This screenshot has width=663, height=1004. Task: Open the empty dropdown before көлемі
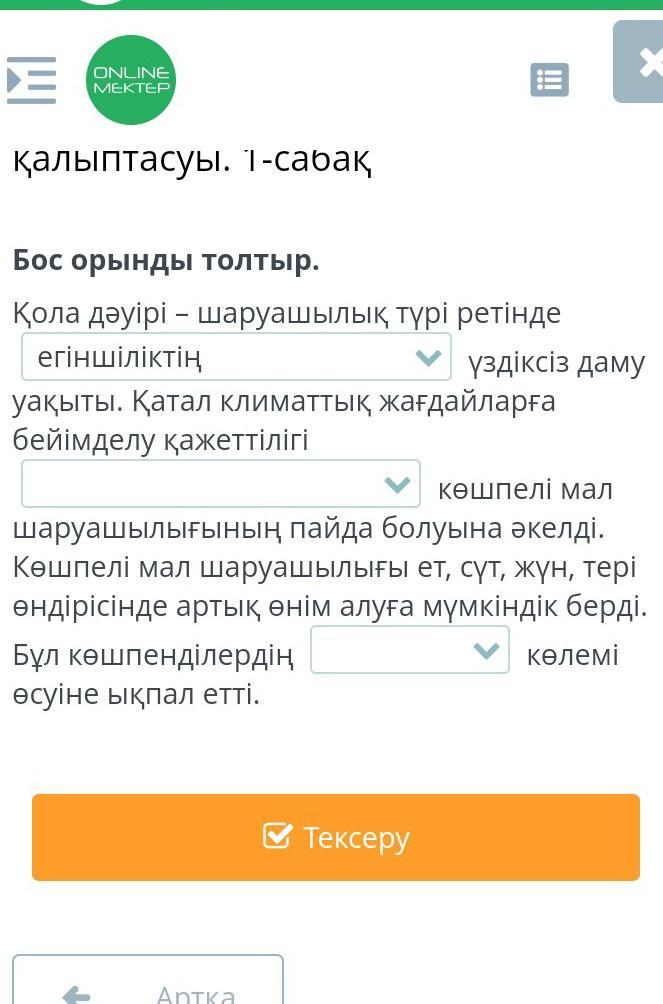tap(410, 650)
